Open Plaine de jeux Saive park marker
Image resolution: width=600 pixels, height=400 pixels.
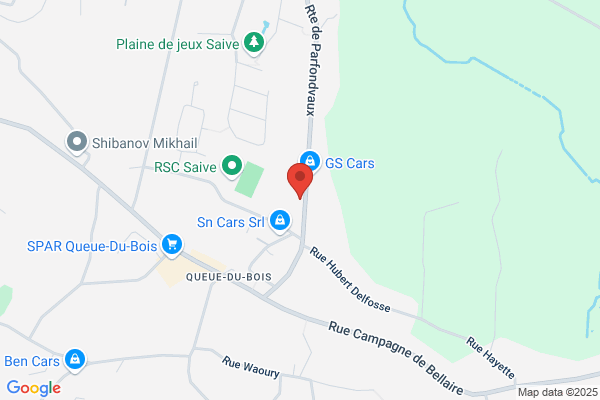[x=254, y=43]
